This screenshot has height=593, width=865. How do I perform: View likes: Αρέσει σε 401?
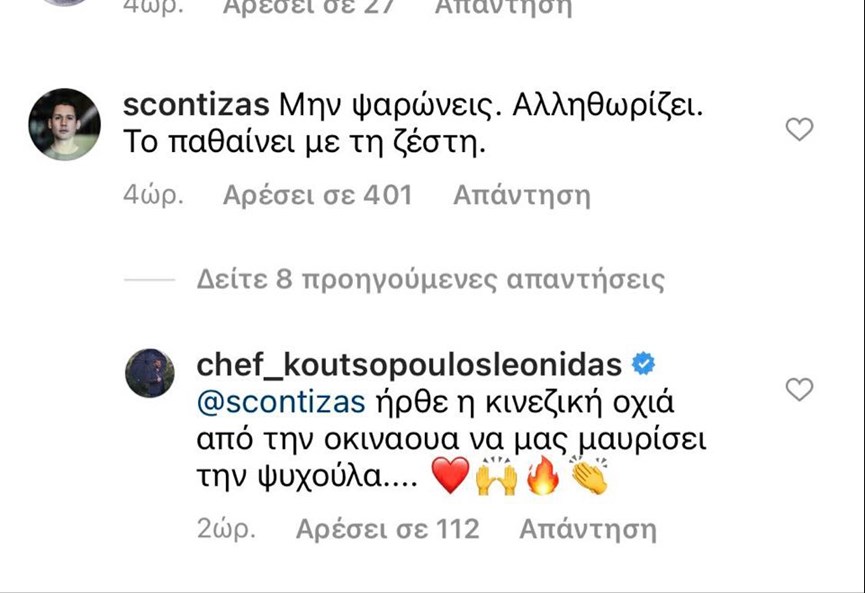click(317, 195)
